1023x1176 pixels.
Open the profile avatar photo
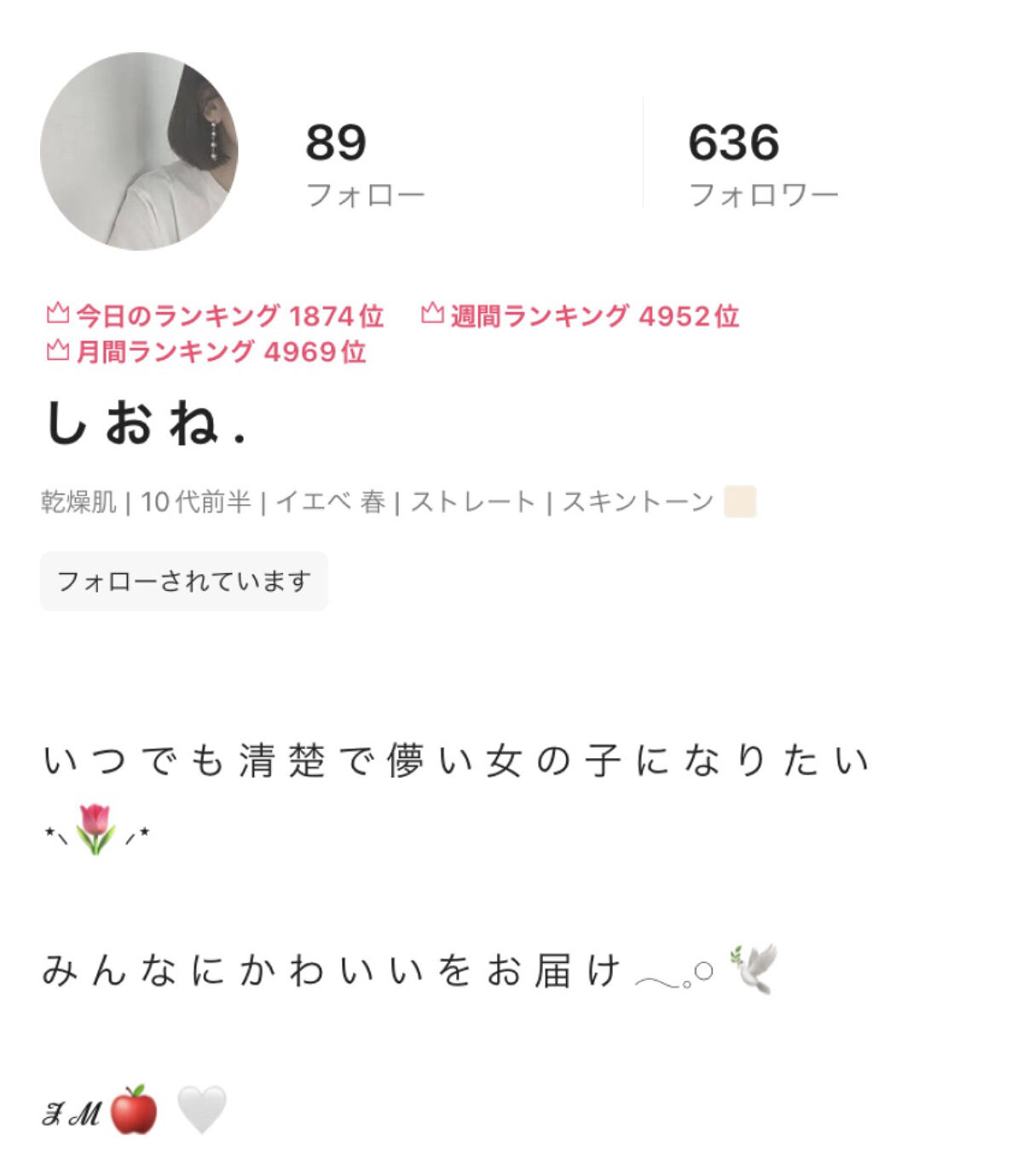point(141,143)
